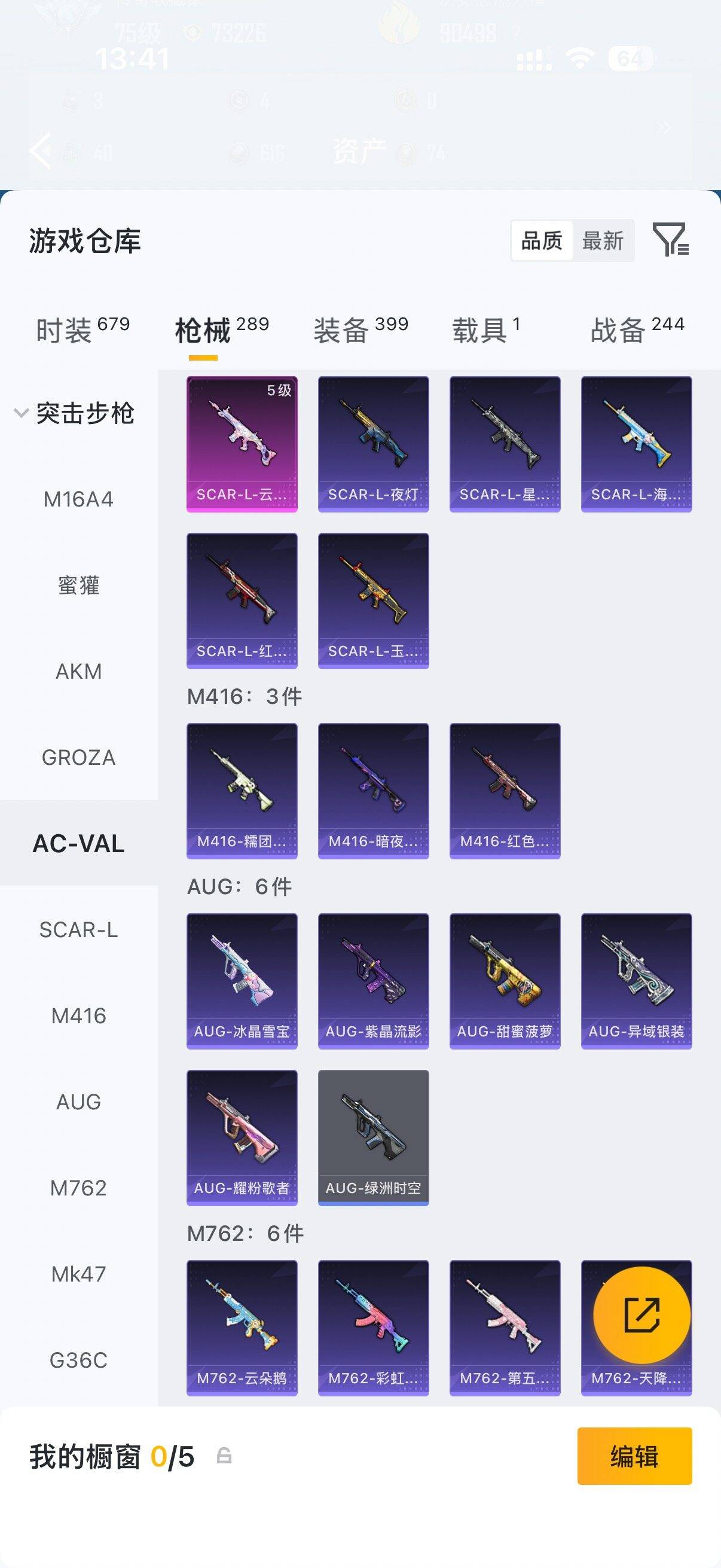Switch to the 装备 tab
The height and width of the screenshot is (1568, 721).
pyautogui.click(x=361, y=330)
